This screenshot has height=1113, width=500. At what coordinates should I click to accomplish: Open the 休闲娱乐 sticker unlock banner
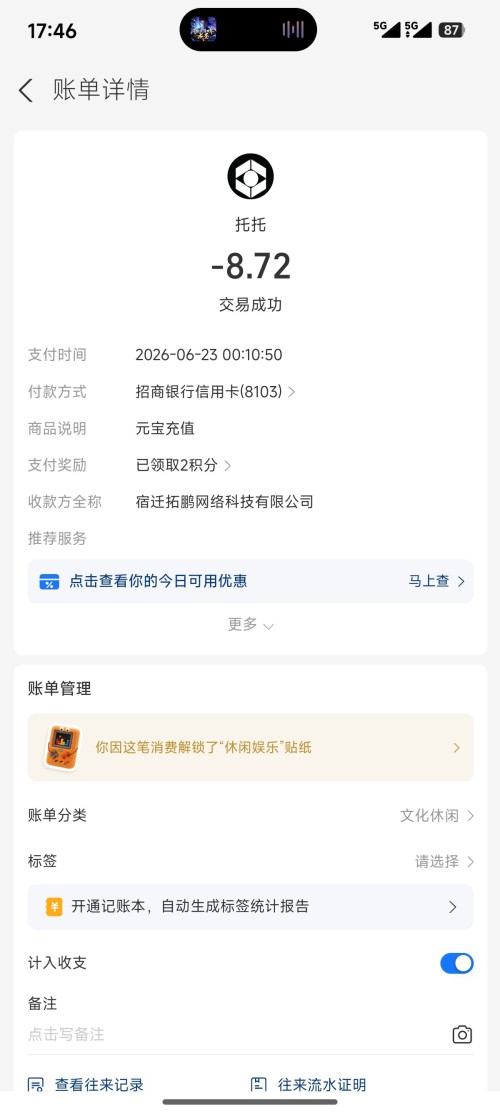click(x=250, y=747)
